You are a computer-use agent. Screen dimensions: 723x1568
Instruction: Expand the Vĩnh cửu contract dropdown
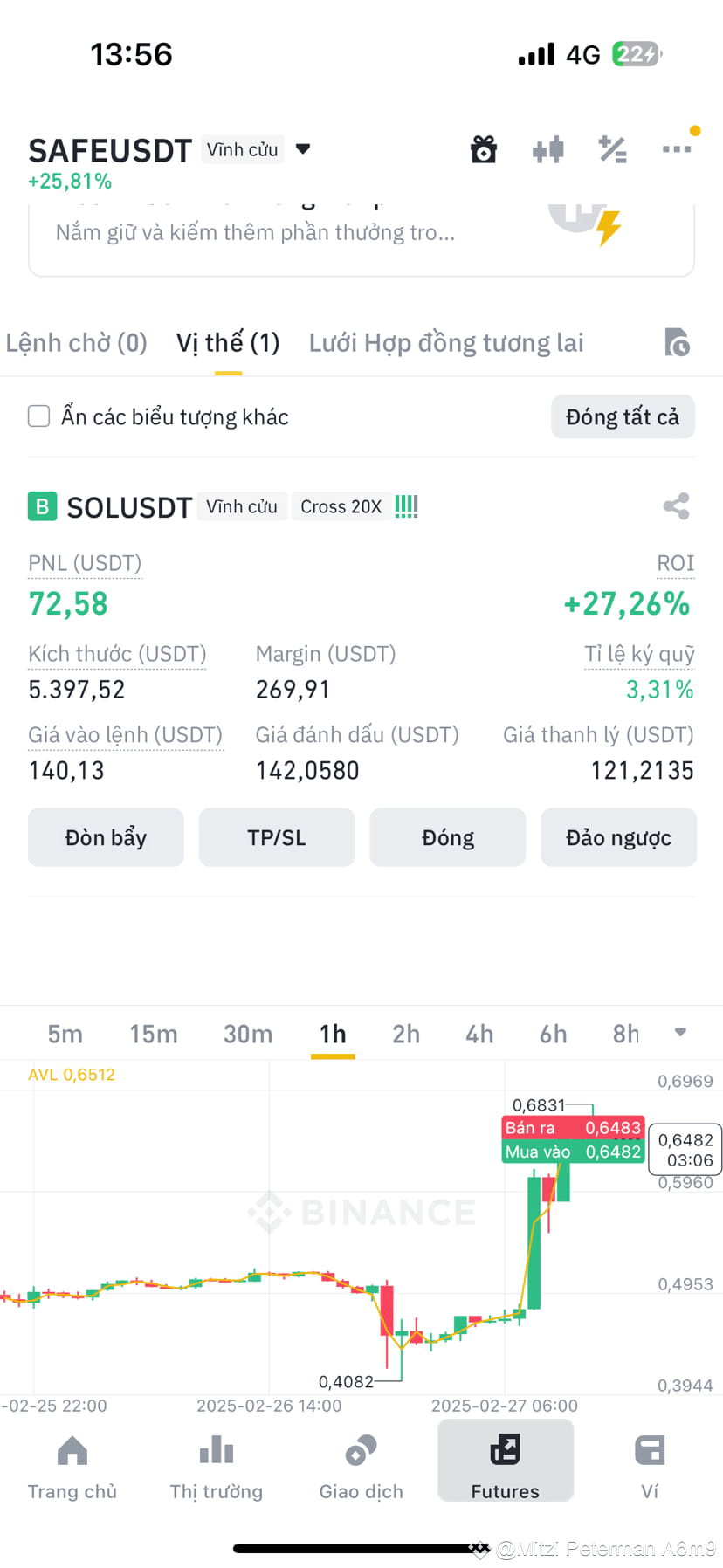[301, 148]
